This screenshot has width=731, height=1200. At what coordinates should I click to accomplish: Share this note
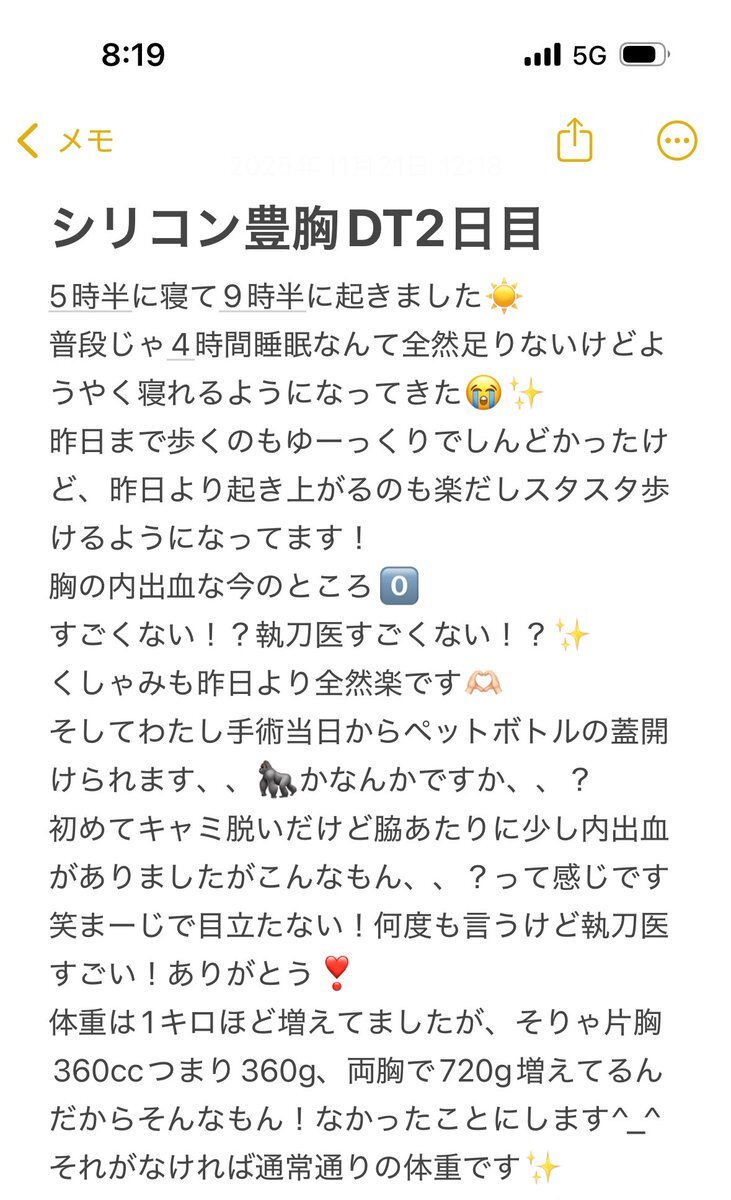(x=574, y=141)
